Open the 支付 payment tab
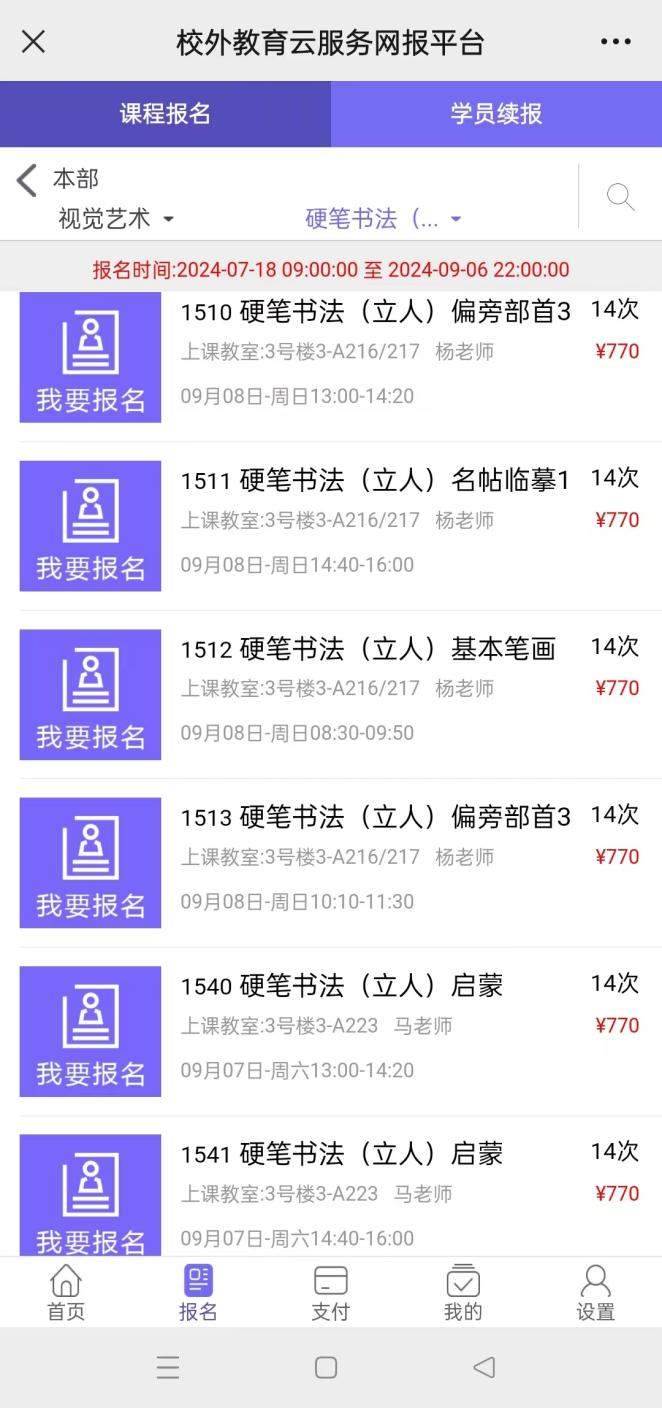Image resolution: width=662 pixels, height=1408 pixels. 330,1292
